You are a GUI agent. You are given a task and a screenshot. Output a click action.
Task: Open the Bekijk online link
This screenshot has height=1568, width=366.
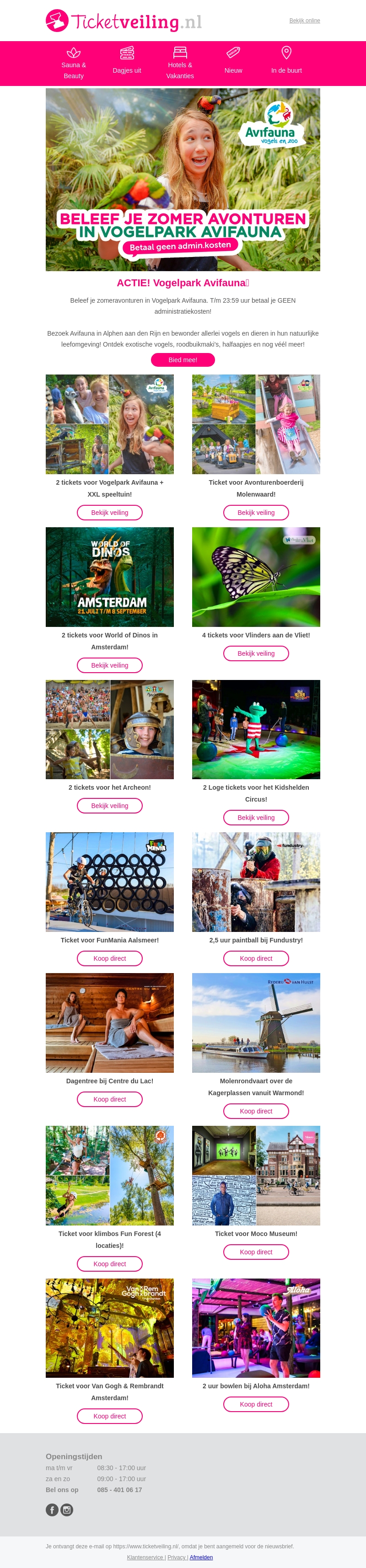305,21
